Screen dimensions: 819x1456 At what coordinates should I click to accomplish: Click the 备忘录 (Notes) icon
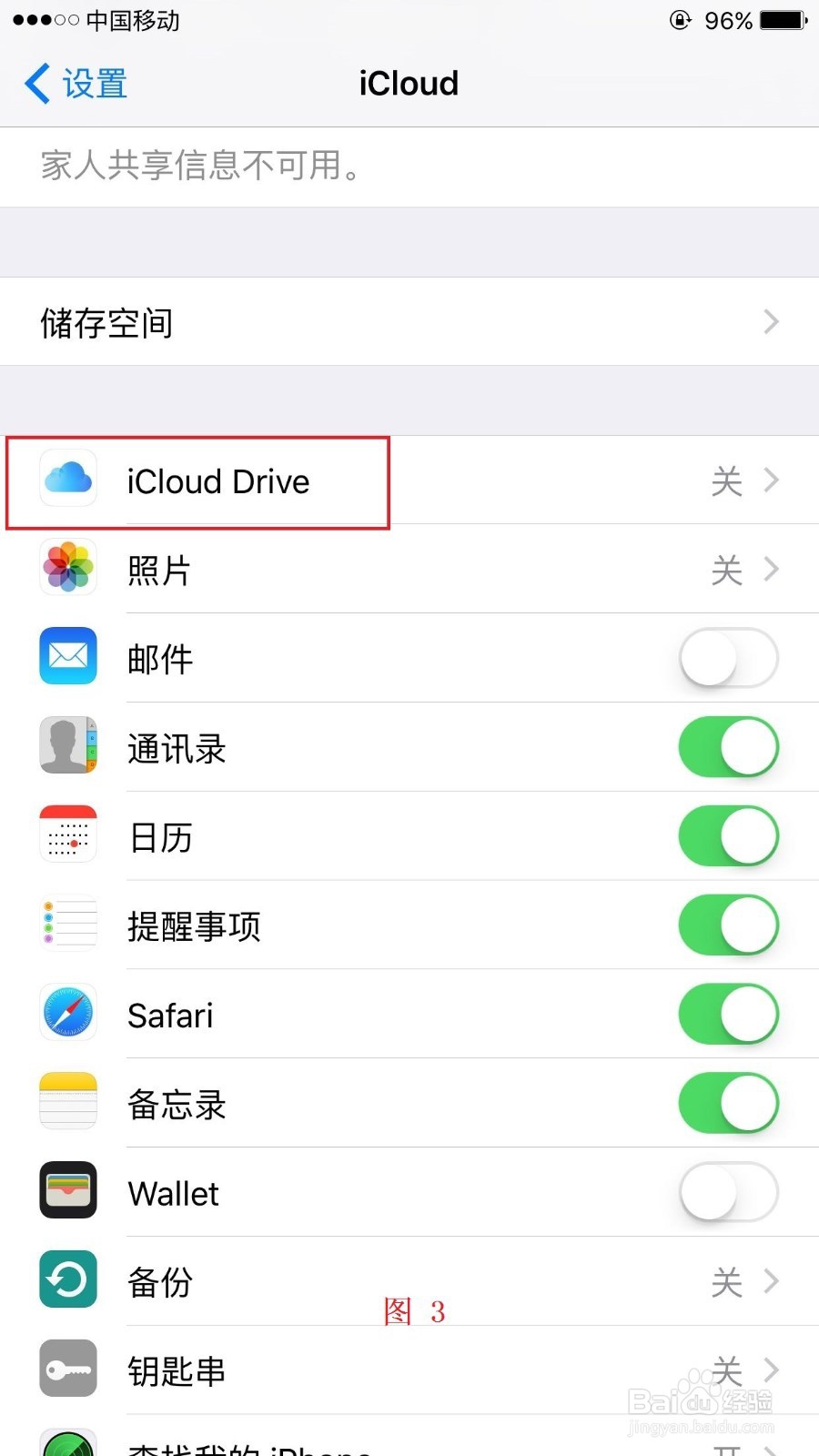click(67, 1101)
